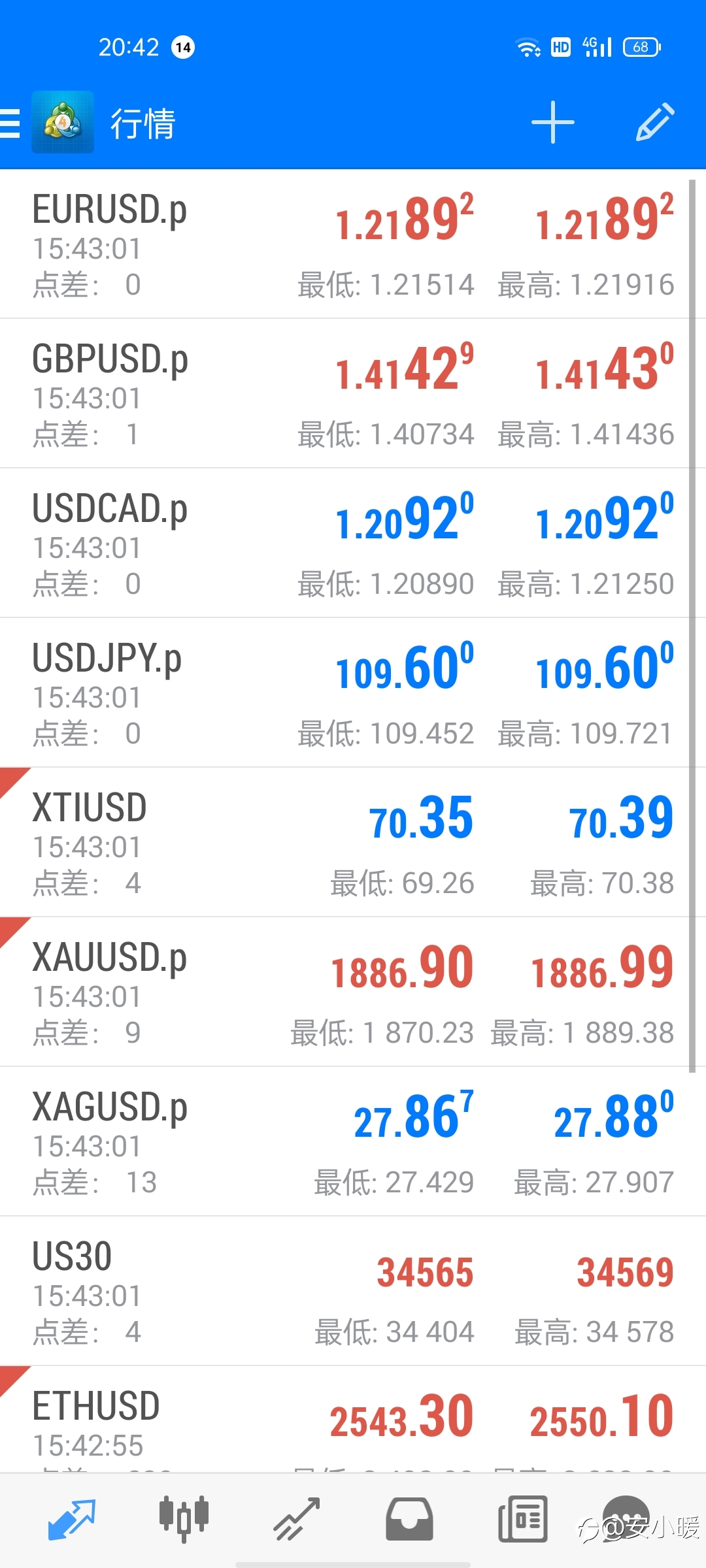Add a new symbol with plus icon
The image size is (706, 1568).
tap(552, 122)
